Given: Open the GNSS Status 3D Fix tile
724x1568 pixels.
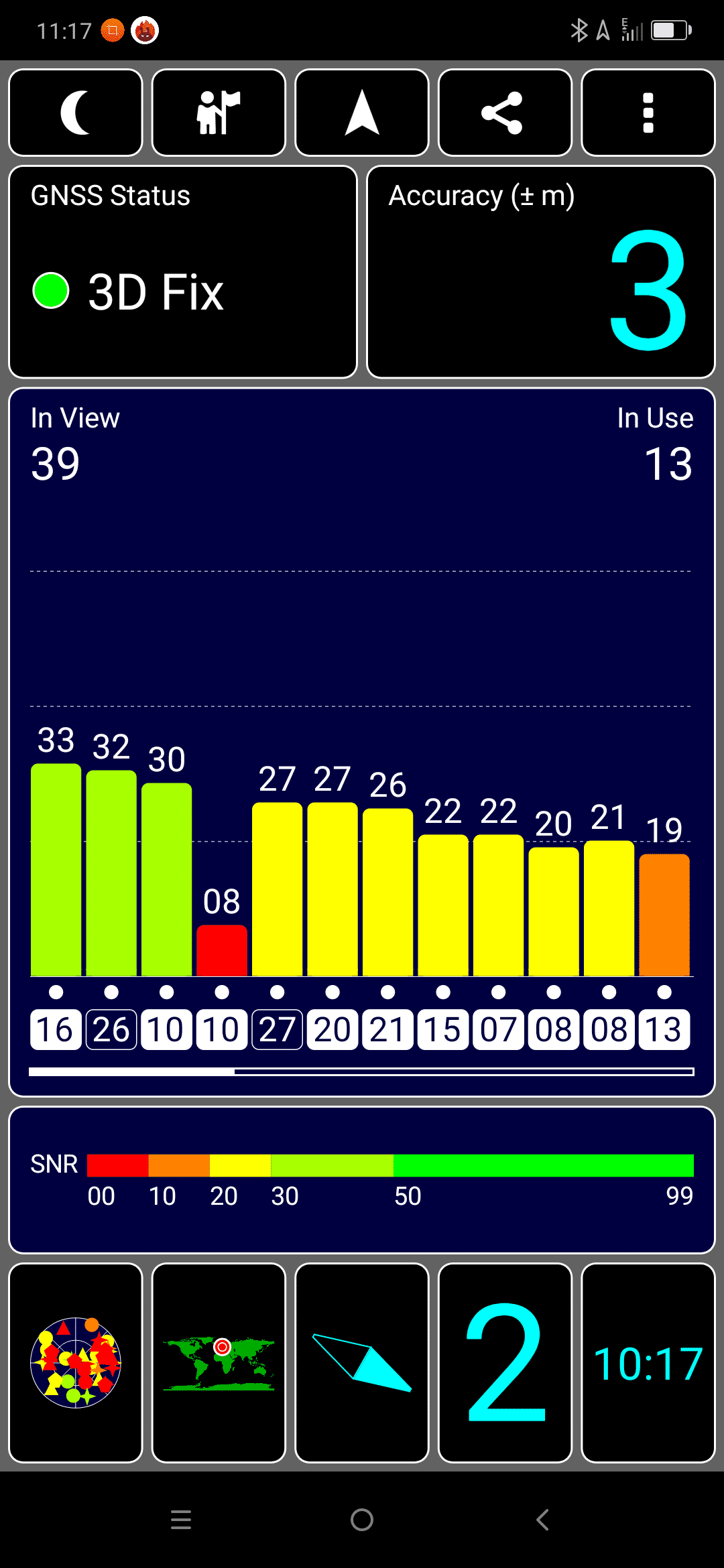Looking at the screenshot, I should (x=183, y=272).
